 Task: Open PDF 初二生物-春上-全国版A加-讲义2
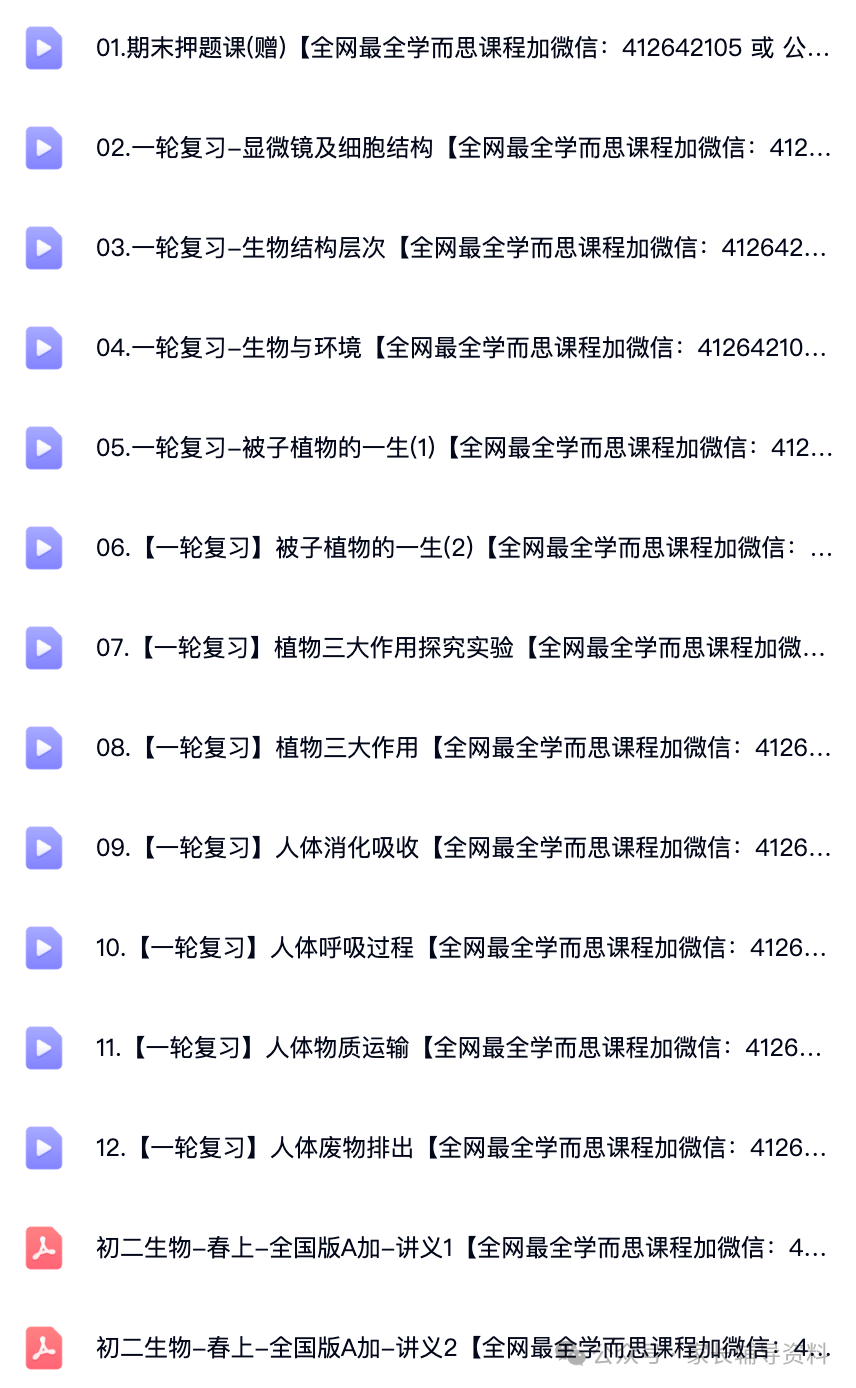pos(428,1348)
